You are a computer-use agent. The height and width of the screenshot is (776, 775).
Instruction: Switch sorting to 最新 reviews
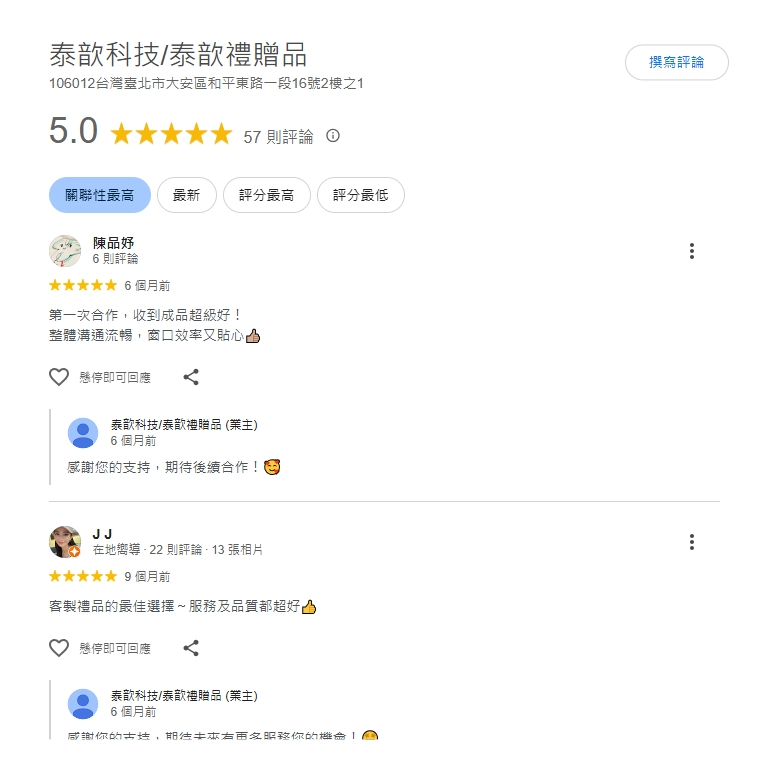pyautogui.click(x=187, y=195)
